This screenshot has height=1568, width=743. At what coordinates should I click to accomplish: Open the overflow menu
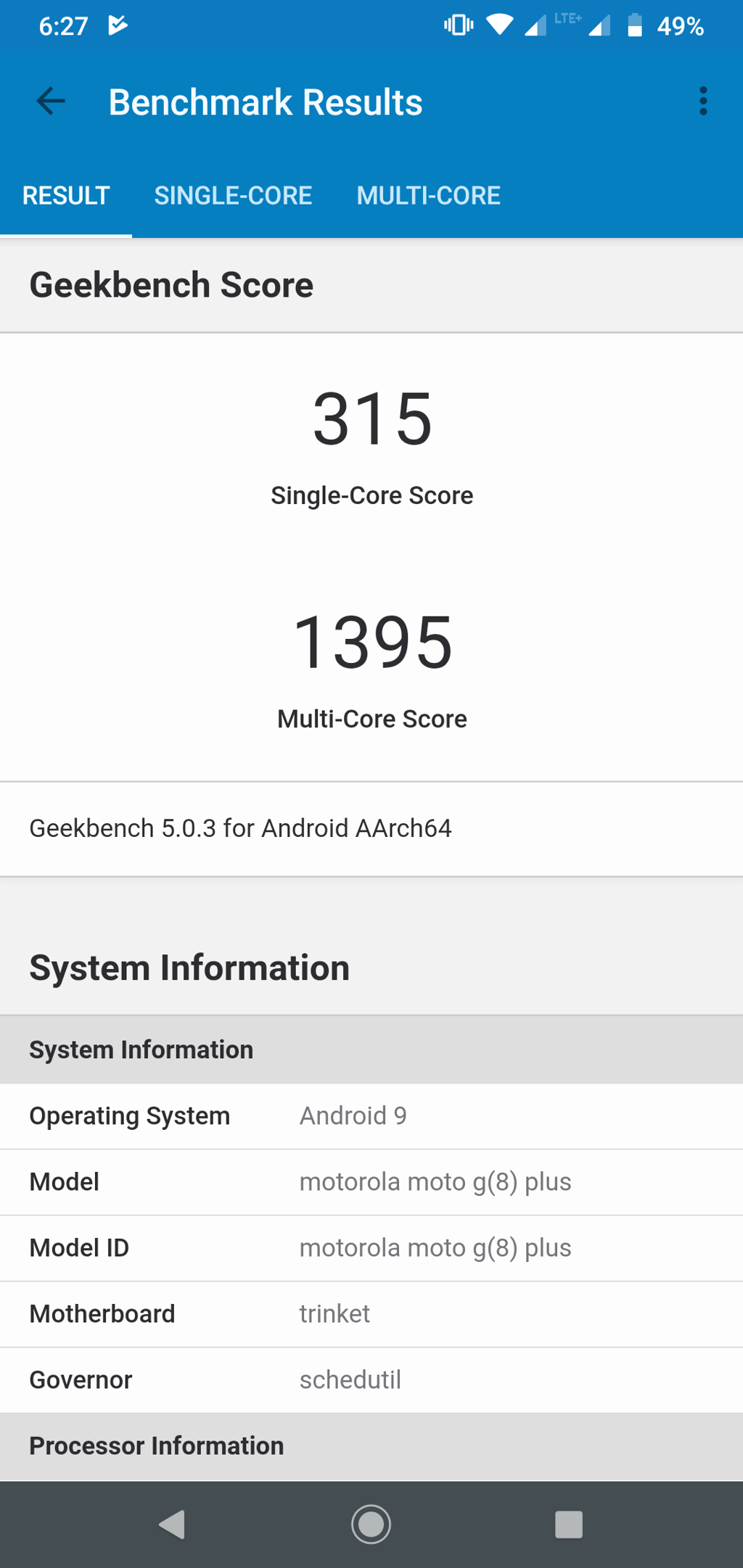702,102
